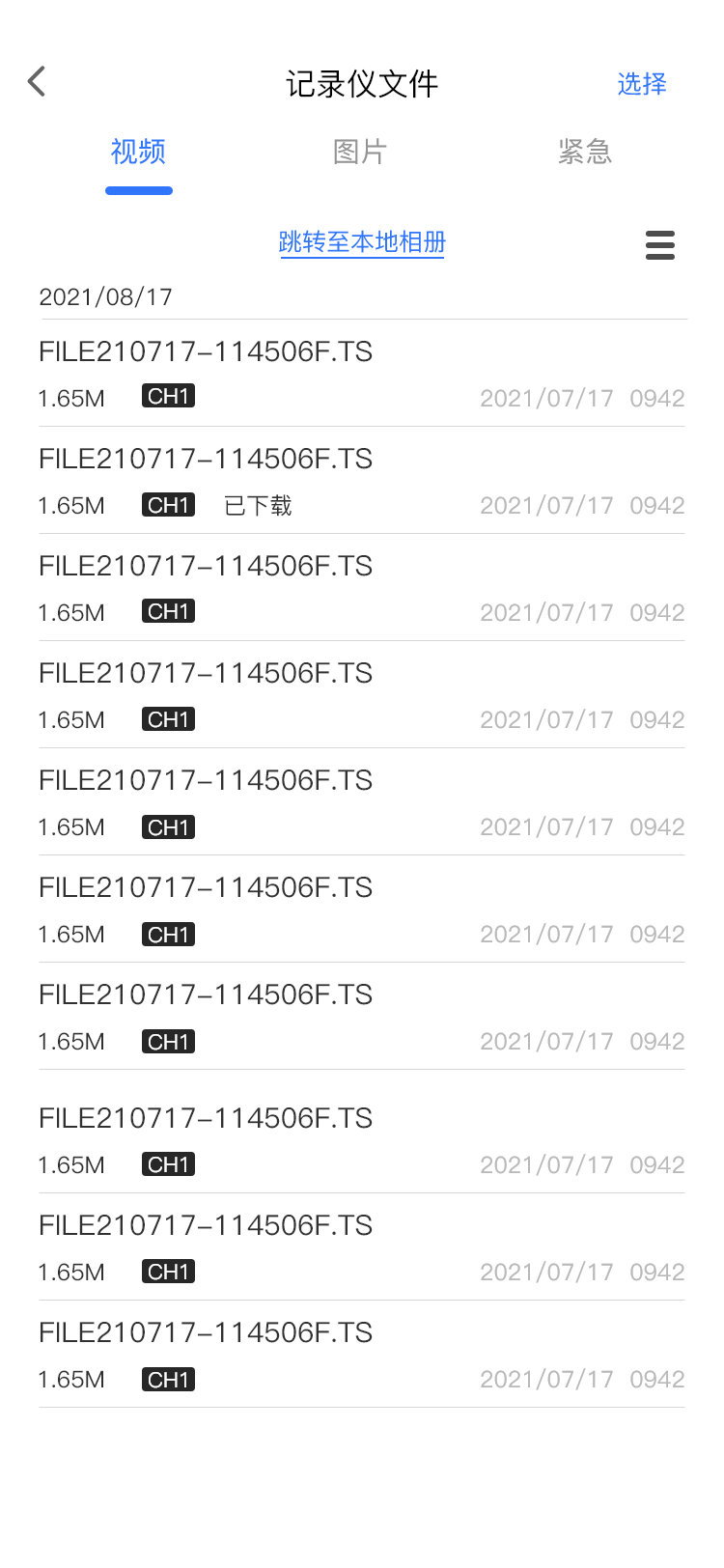
Task: Open the 跳转至本地相册 link
Action: click(x=362, y=242)
